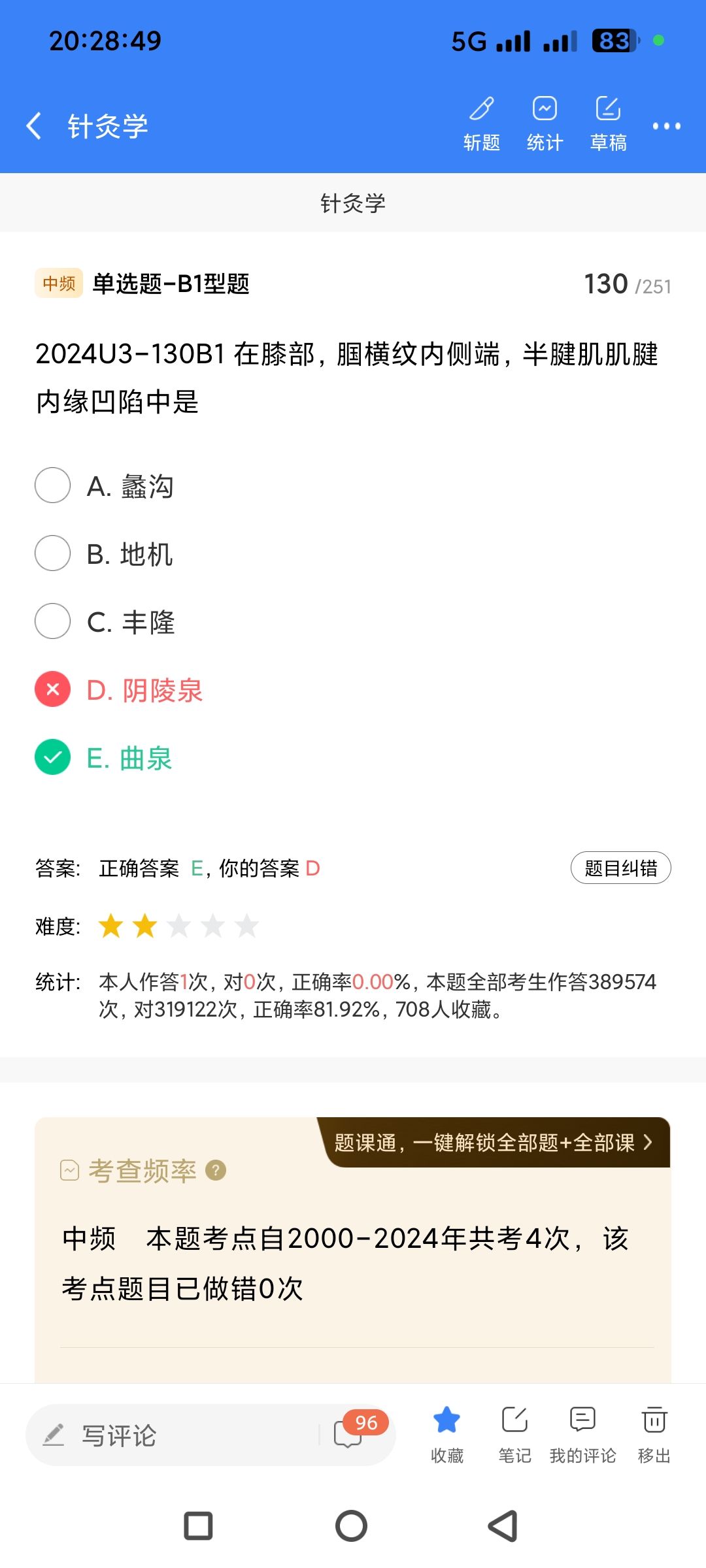The image size is (706, 1568).
Task: Go back from the 针灸学 question page
Action: pos(34,125)
